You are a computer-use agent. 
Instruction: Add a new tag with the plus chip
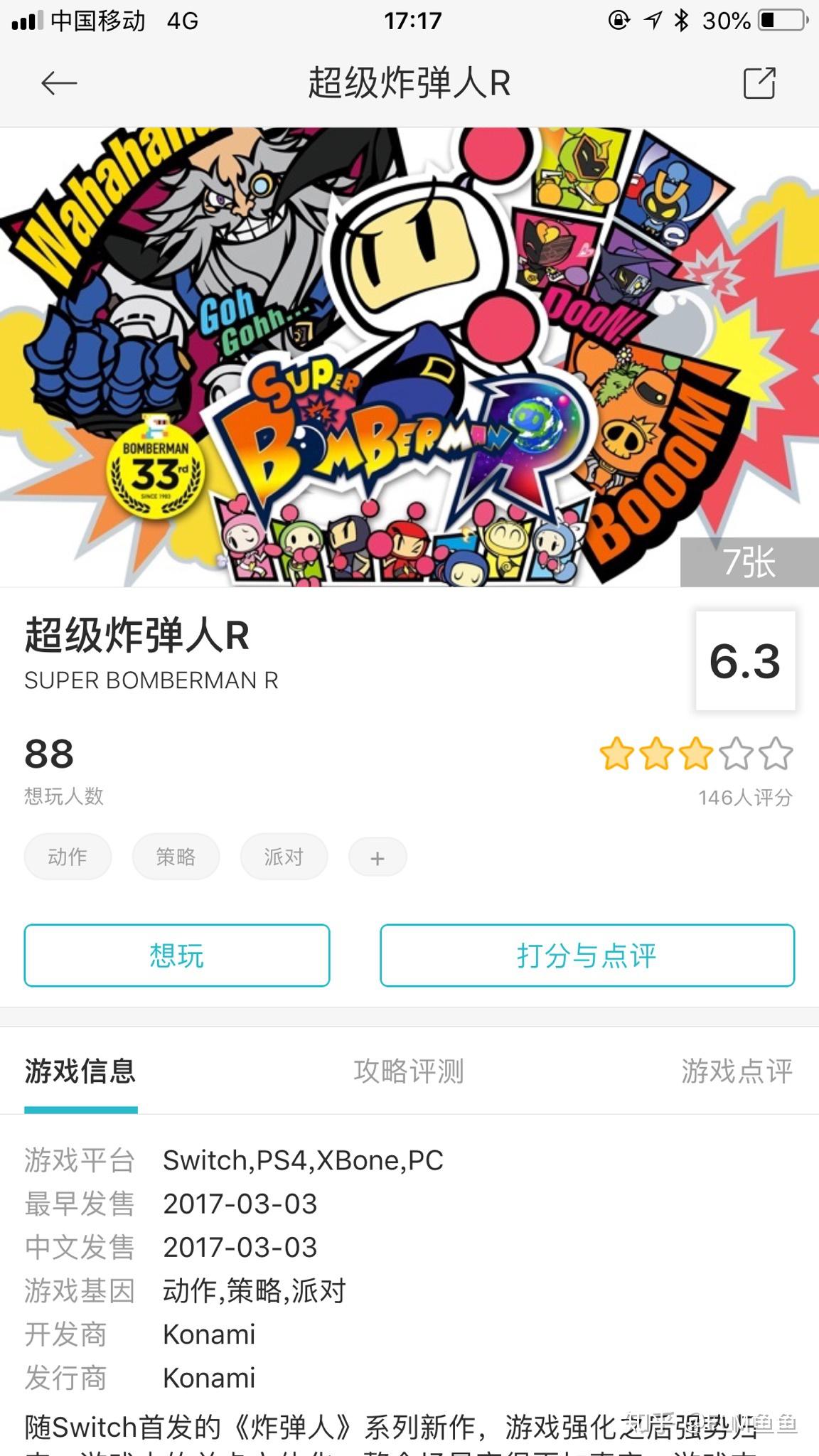tap(378, 858)
